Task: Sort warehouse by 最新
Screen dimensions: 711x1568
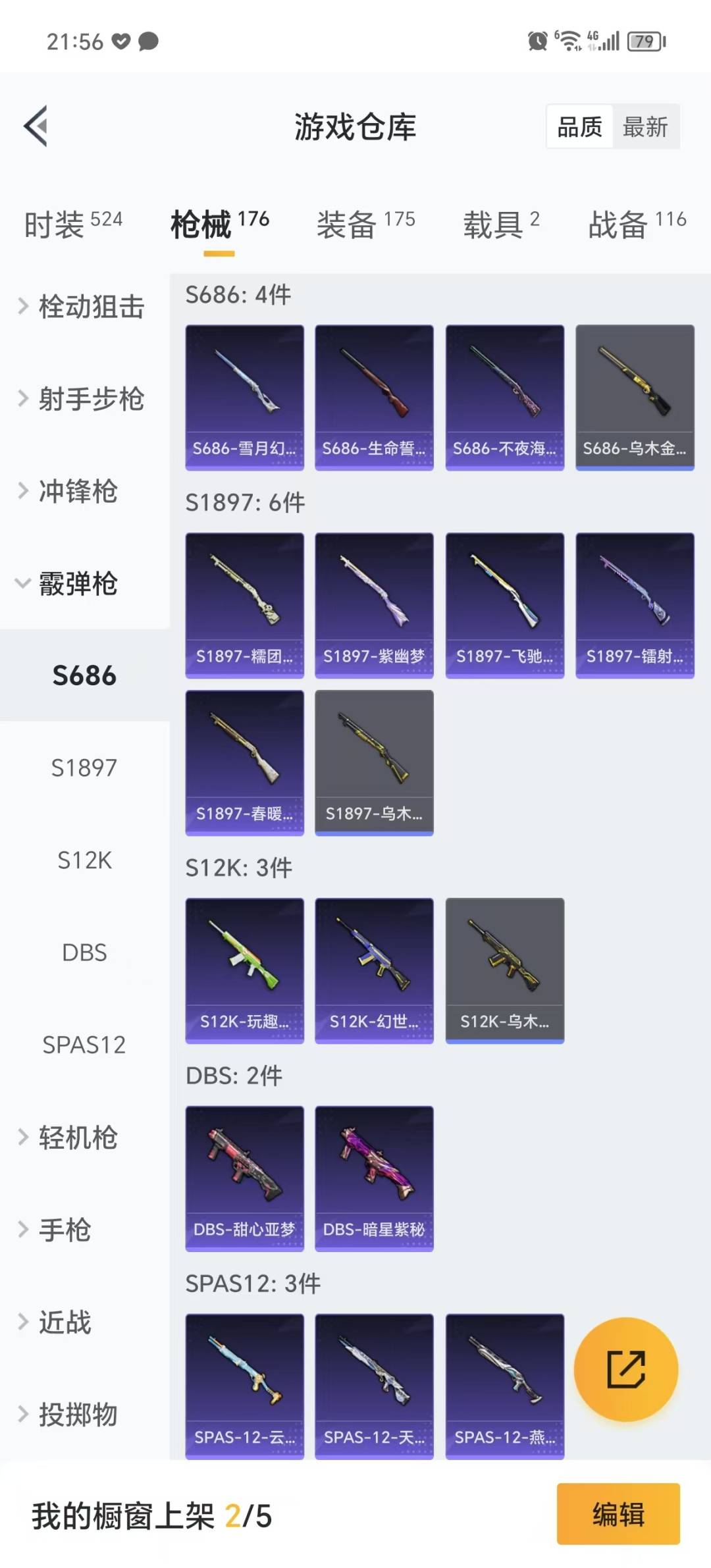Action: [x=645, y=126]
